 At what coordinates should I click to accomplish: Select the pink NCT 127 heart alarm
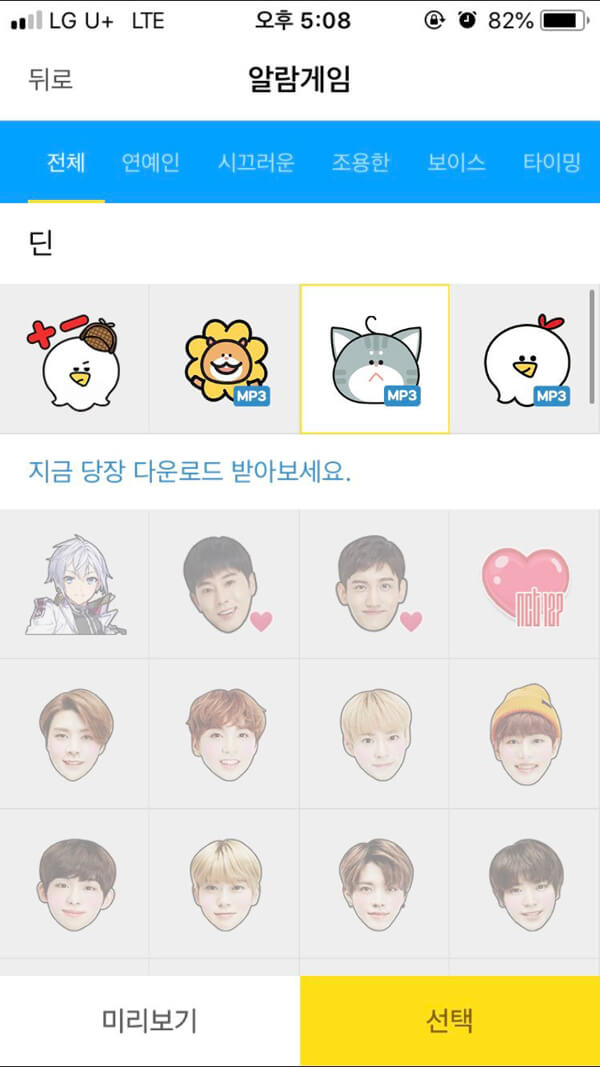click(525, 585)
